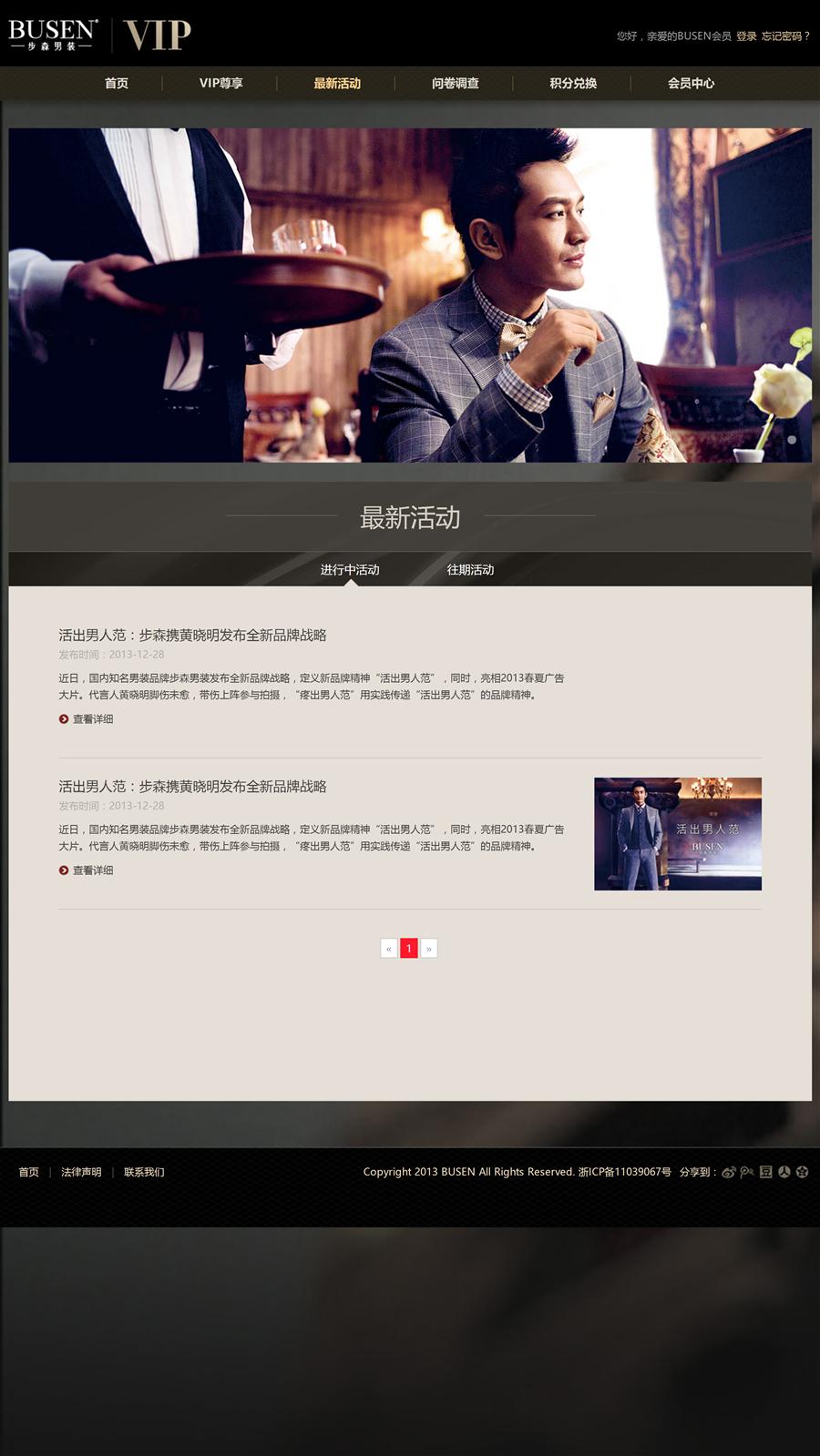This screenshot has height=1456, width=820.
Task: Go to 积分兑换 page
Action: [x=572, y=83]
